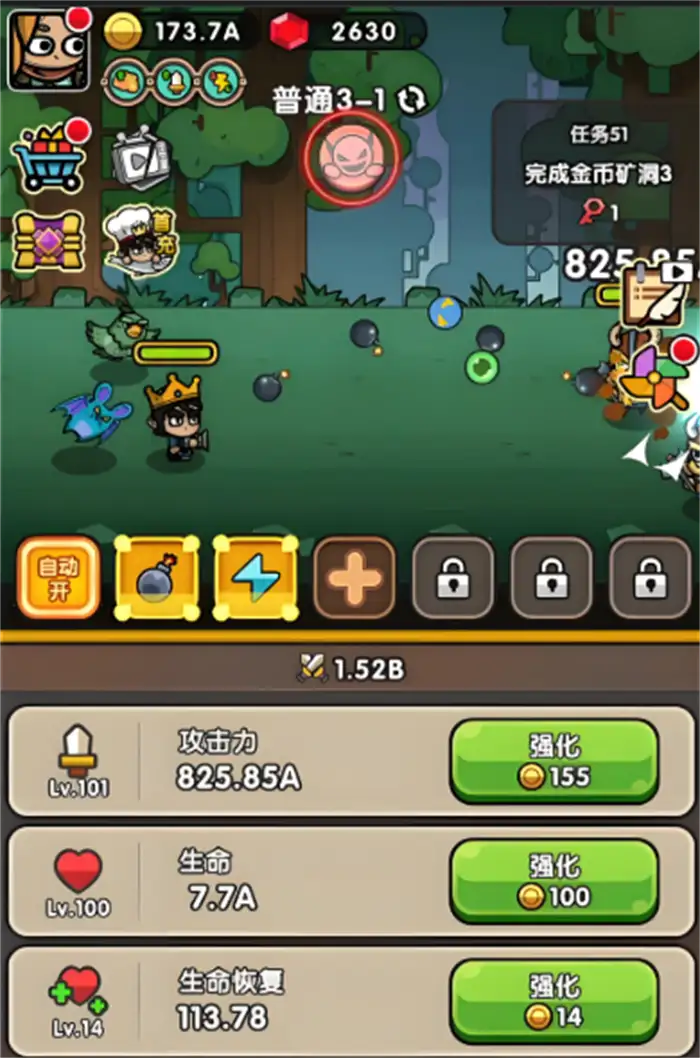Screen dimensions: 700x1058
Task: Add a skill in the plus slot
Action: pos(355,578)
